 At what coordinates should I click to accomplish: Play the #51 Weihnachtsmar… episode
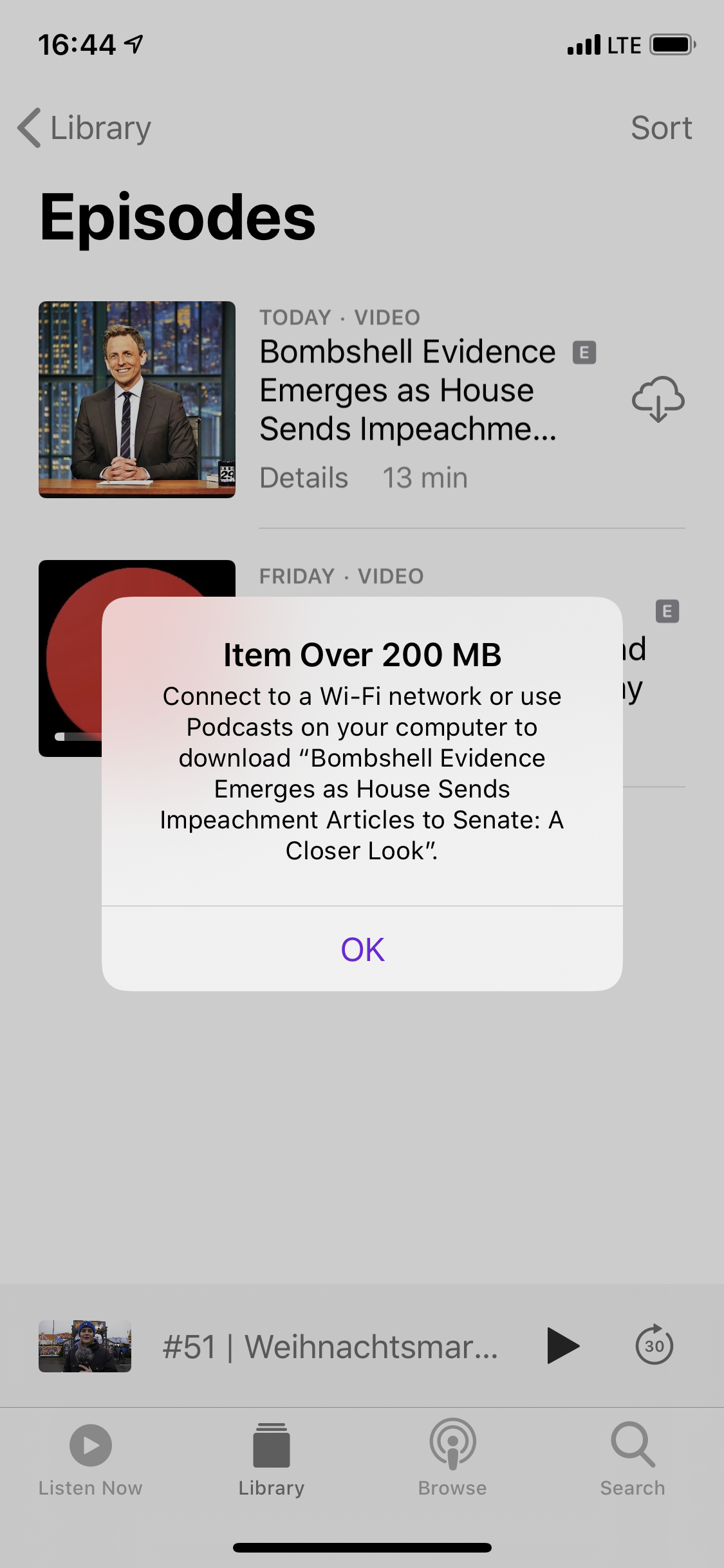point(562,1345)
